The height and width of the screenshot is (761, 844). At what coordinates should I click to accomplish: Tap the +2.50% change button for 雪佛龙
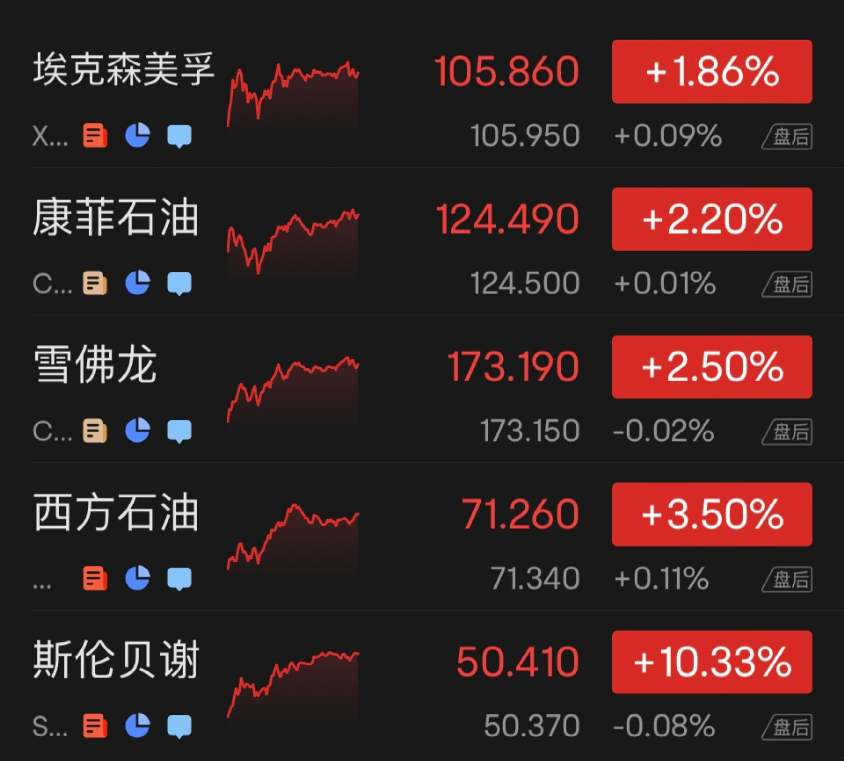711,367
